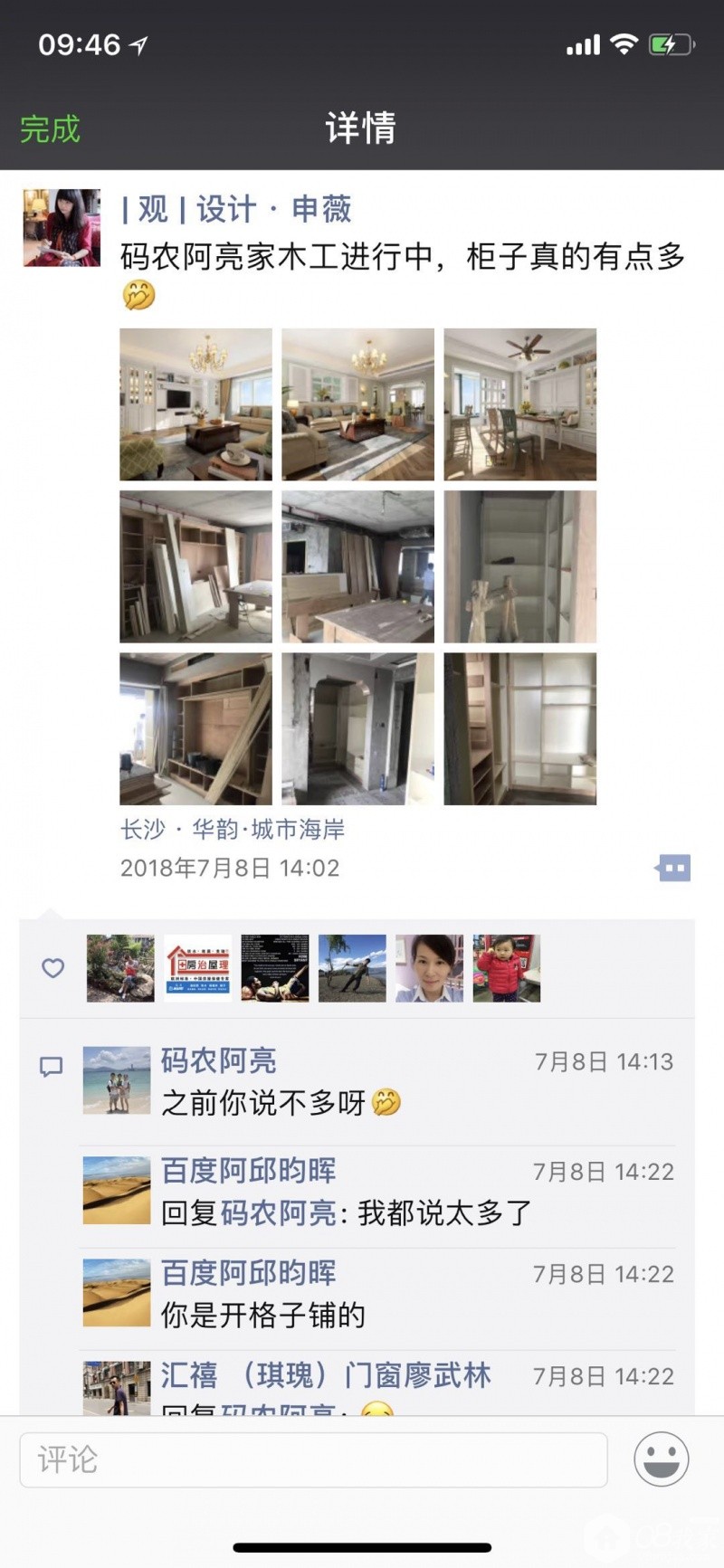Open 码农阿亮's avatar beside his comment
Viewport: 724px width, 1568px height.
[x=117, y=1080]
